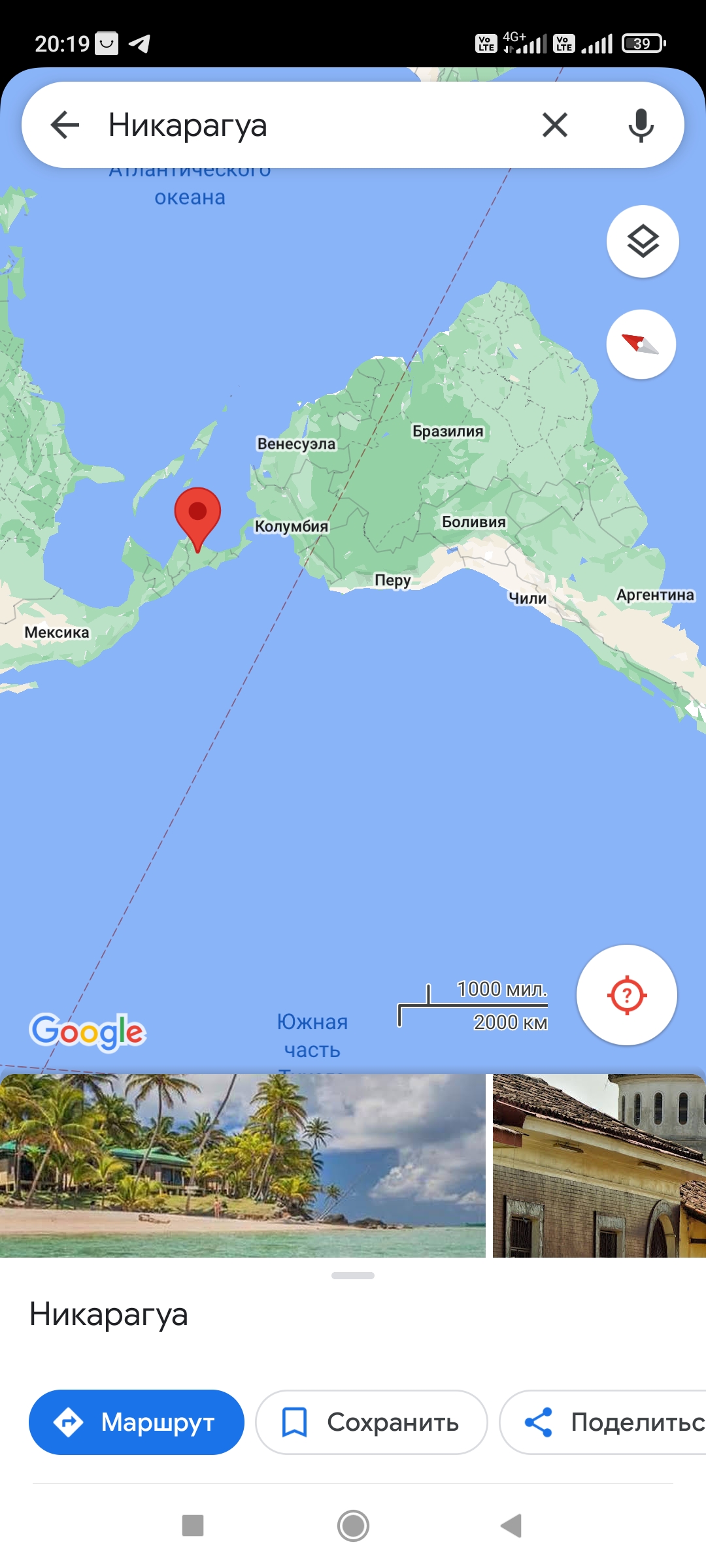This screenshot has width=706, height=1568.
Task: Expand the place sheet using the handle
Action: (353, 1275)
